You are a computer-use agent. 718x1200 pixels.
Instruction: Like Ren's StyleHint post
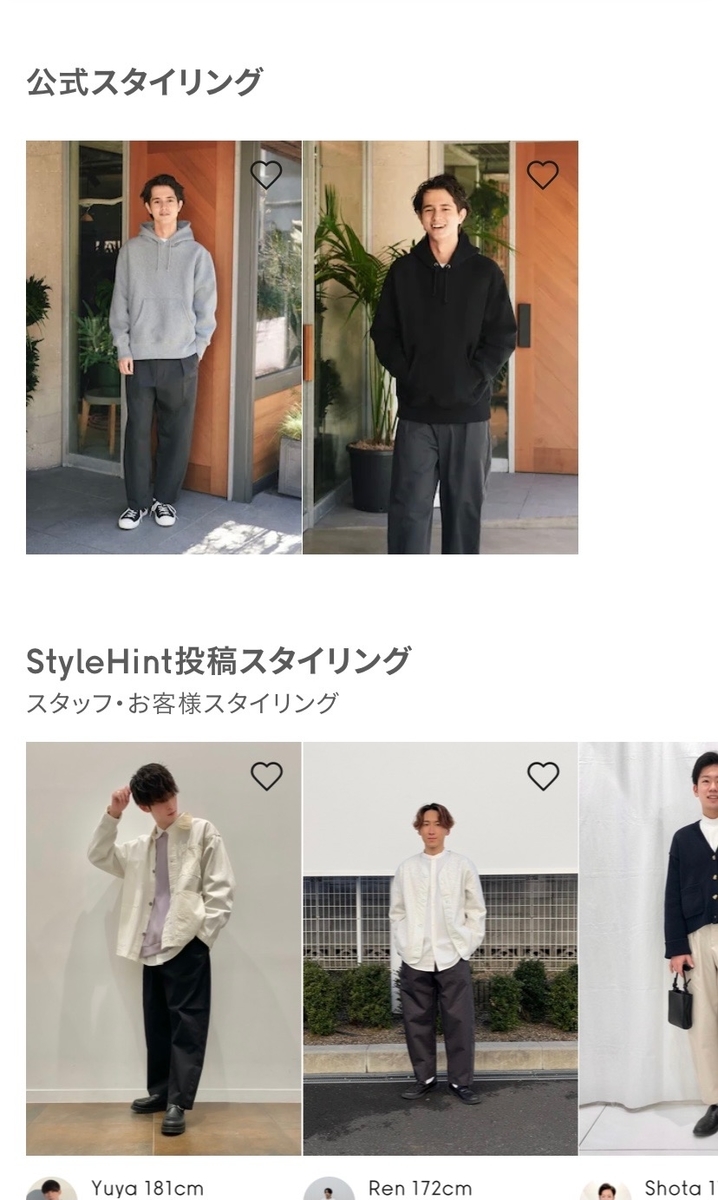pyautogui.click(x=542, y=776)
